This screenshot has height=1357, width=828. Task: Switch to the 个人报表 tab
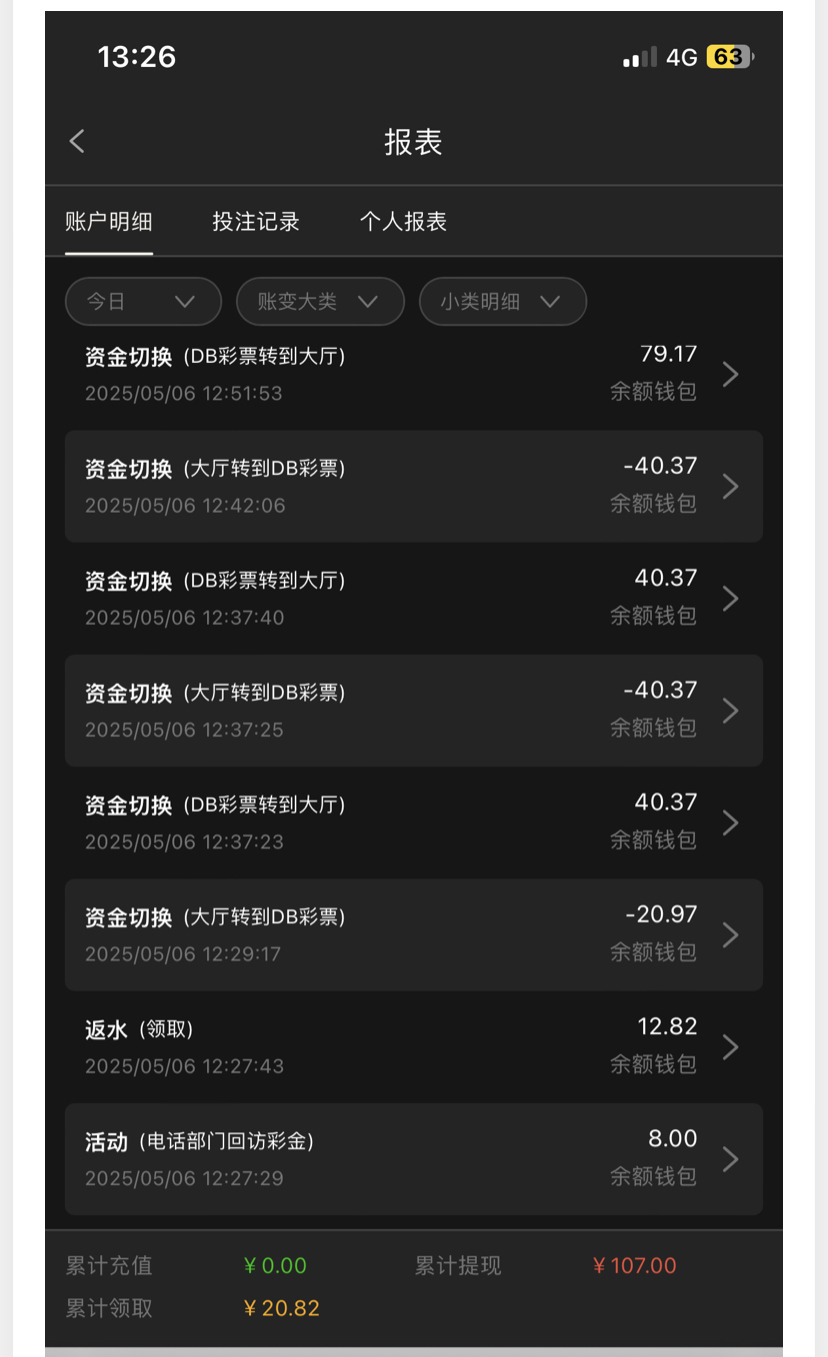[403, 222]
